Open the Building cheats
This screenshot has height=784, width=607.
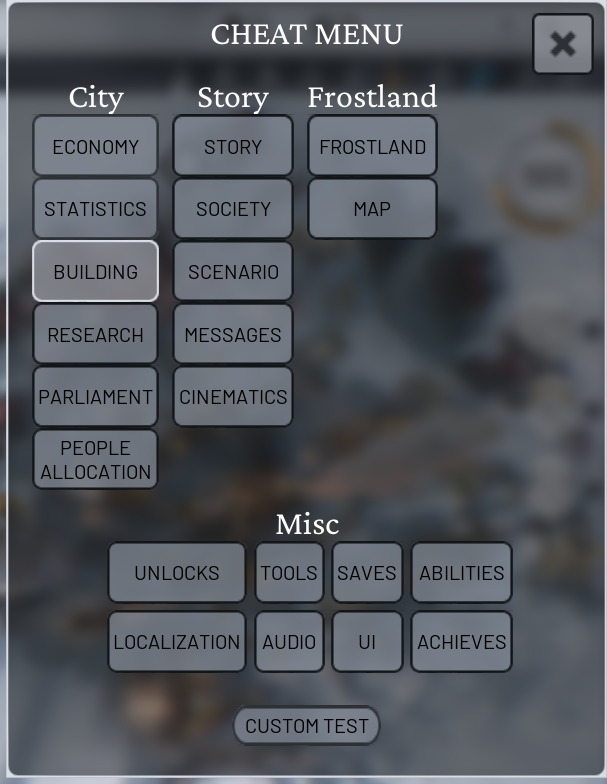95,271
